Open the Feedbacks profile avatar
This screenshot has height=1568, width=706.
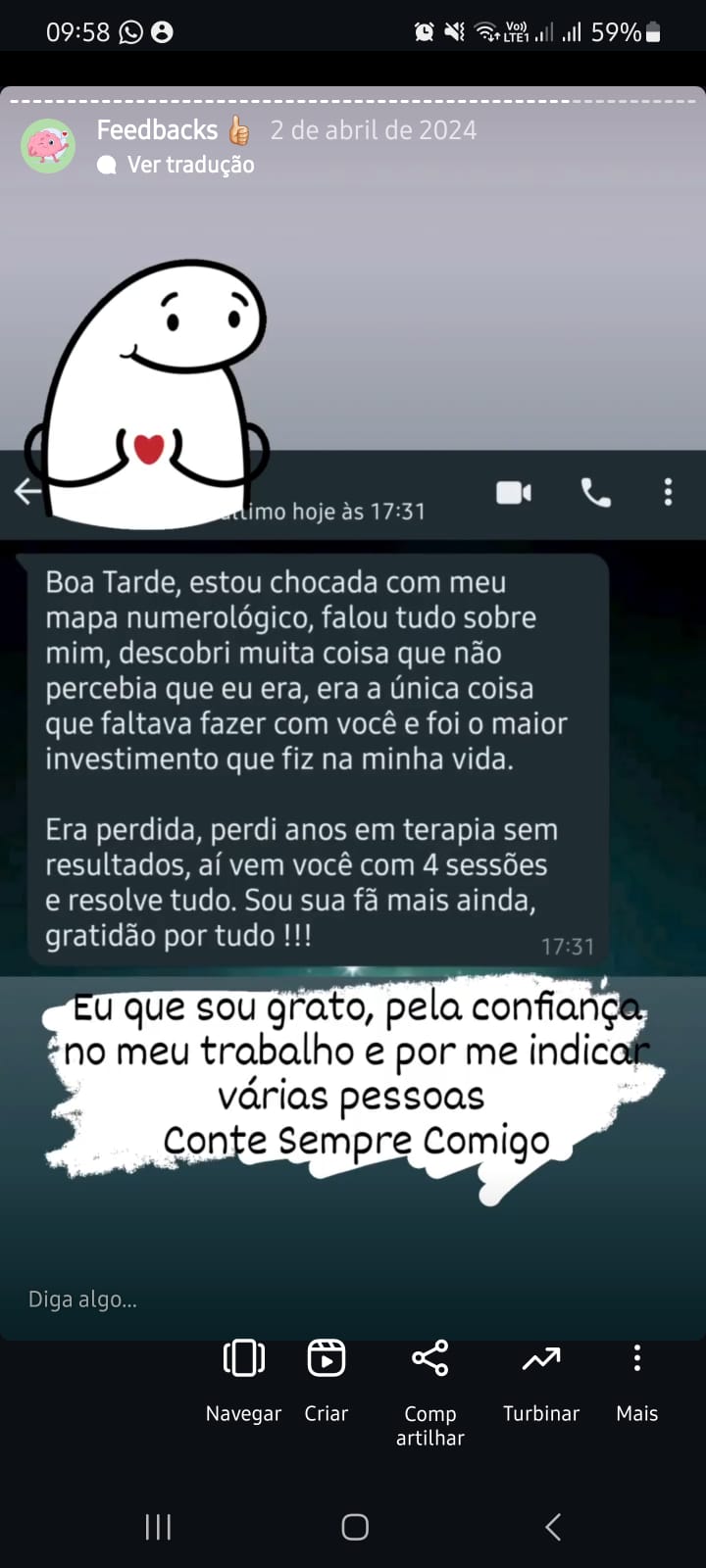48,146
